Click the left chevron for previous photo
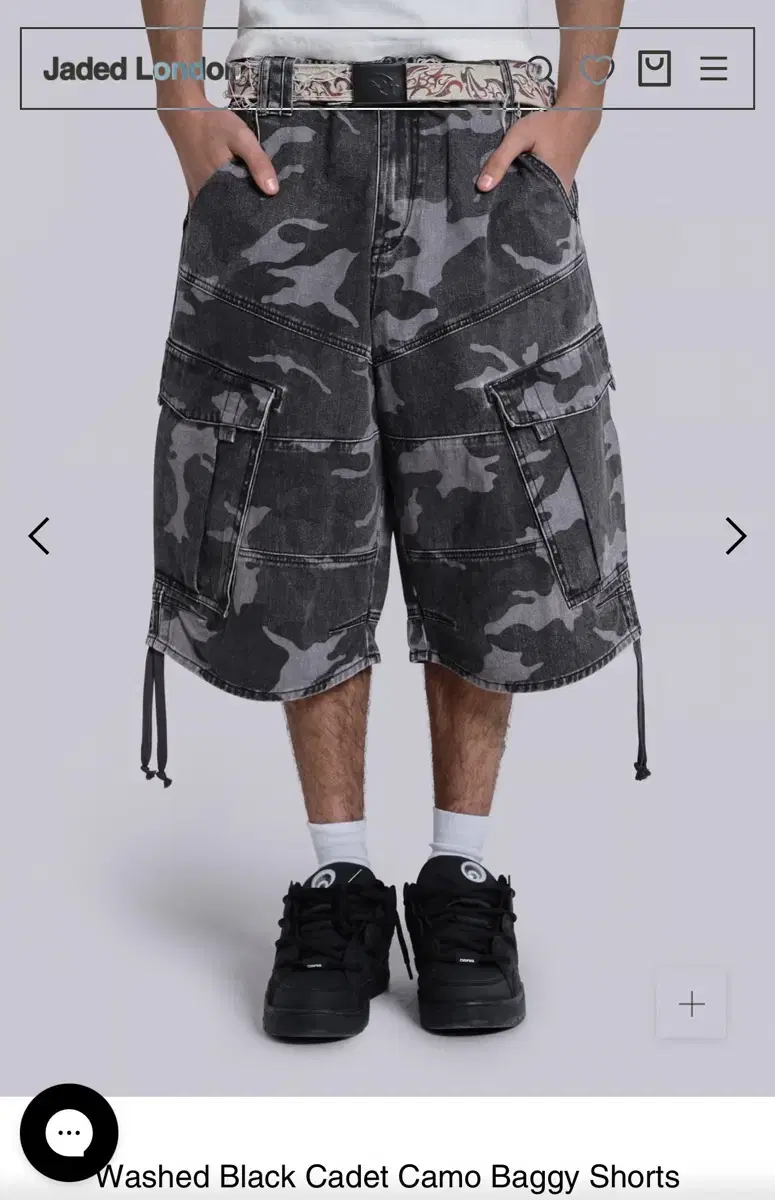Screen dimensions: 775x1200 pyautogui.click(x=40, y=536)
